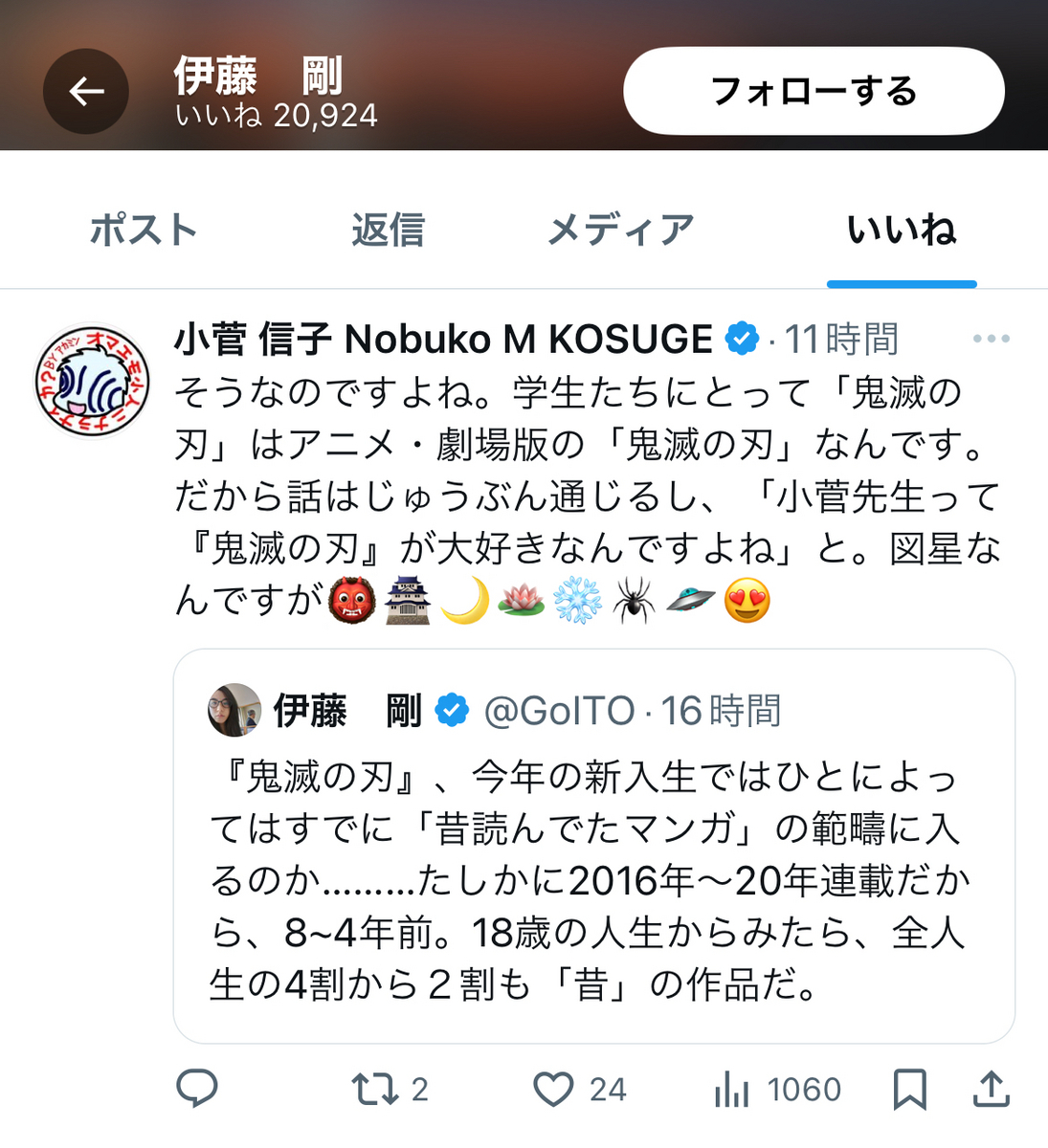Go back using the arrow button
The width and height of the screenshot is (1048, 1148).
86,91
